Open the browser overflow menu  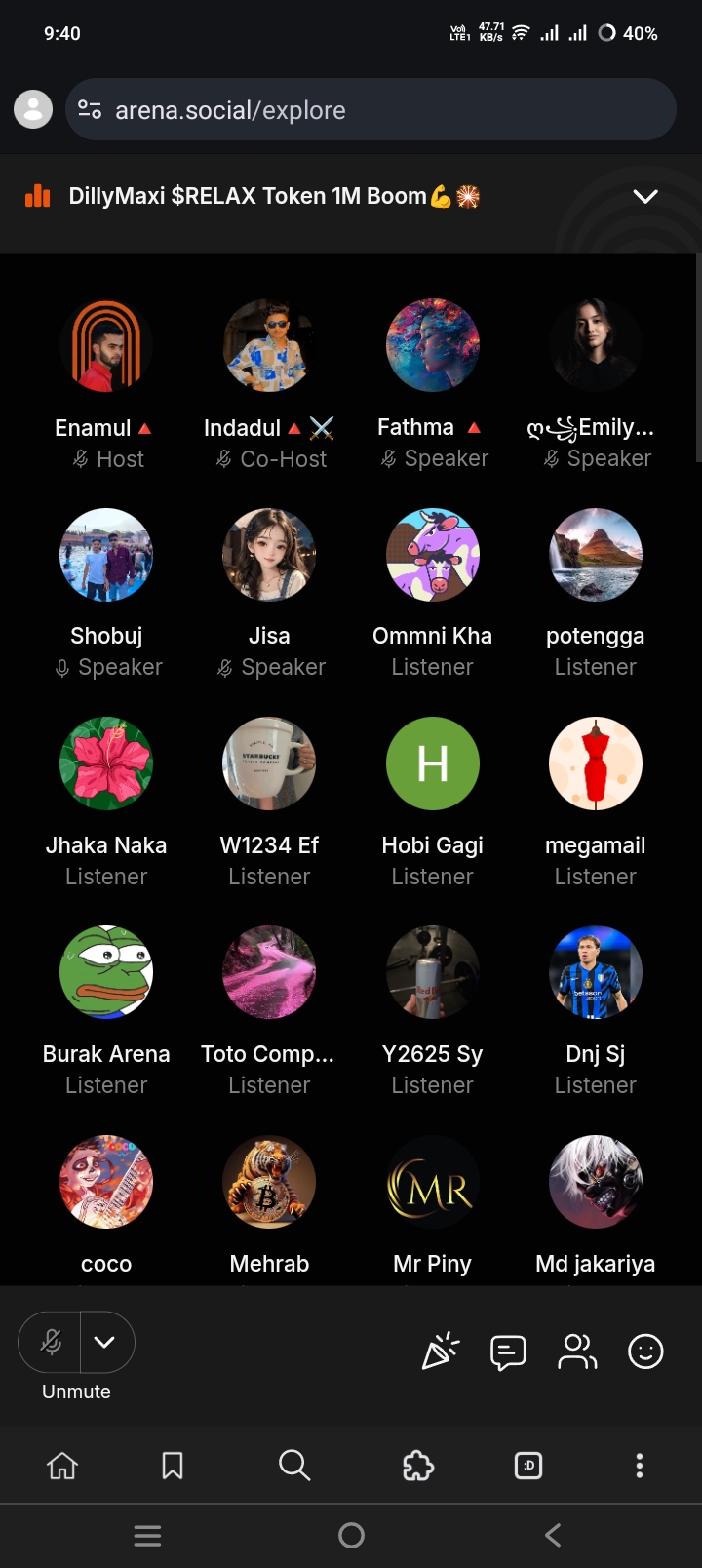(x=640, y=1466)
